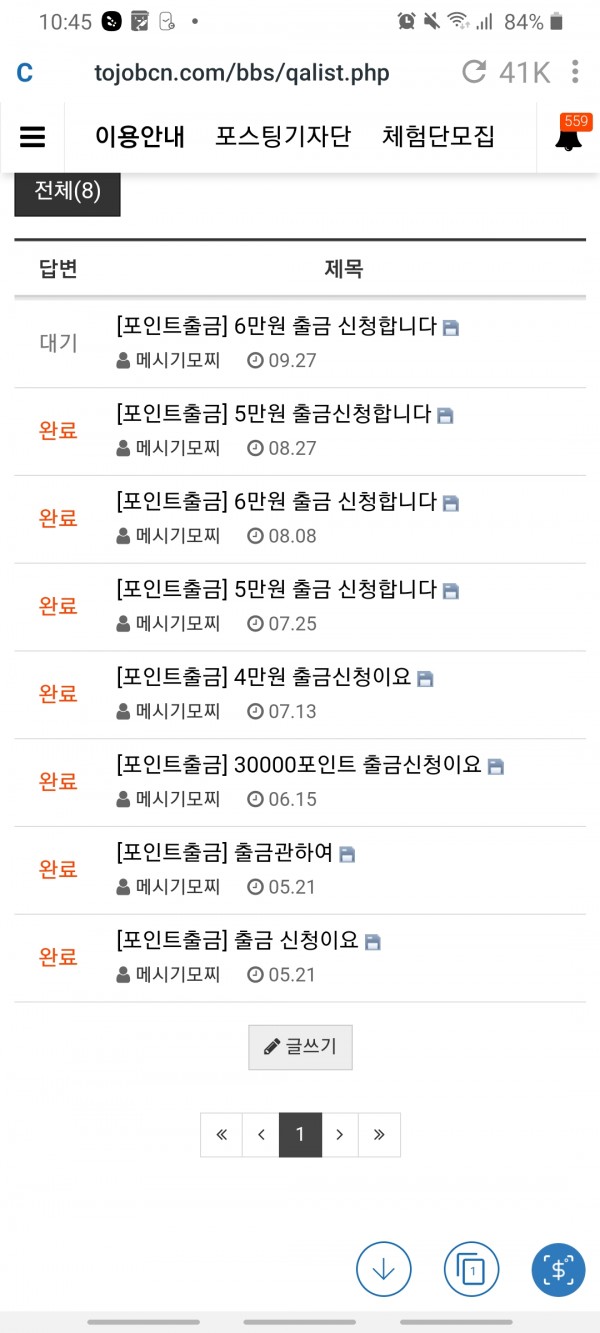
Task: Open 5만원 출금 신청합니다 post dated 07.25
Action: (x=277, y=590)
